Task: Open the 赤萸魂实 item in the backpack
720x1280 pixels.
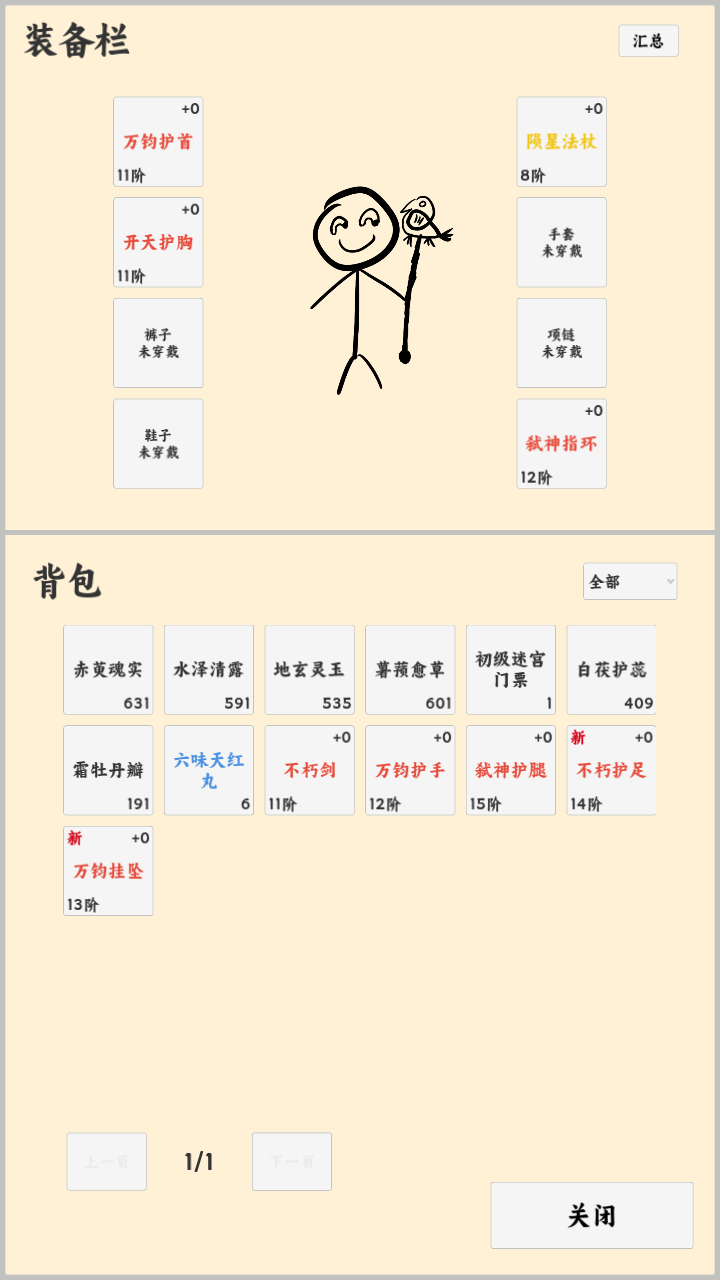Action: [108, 670]
